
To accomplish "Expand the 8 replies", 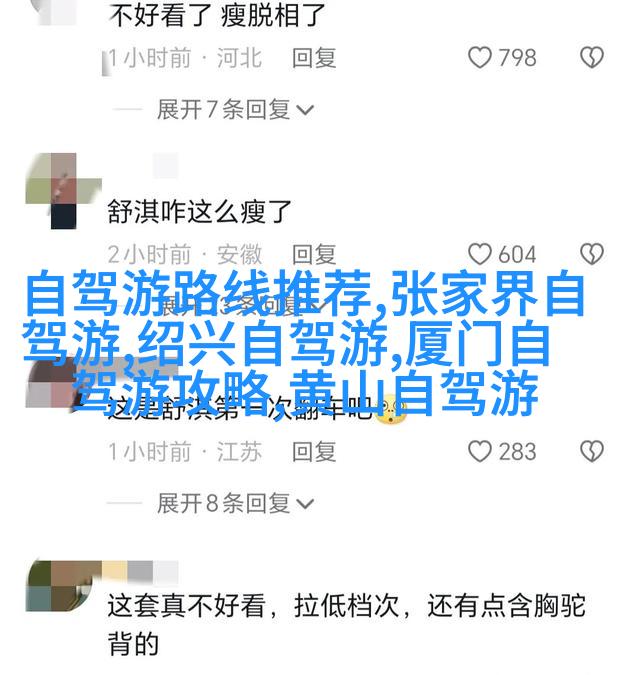I will coord(236,503).
